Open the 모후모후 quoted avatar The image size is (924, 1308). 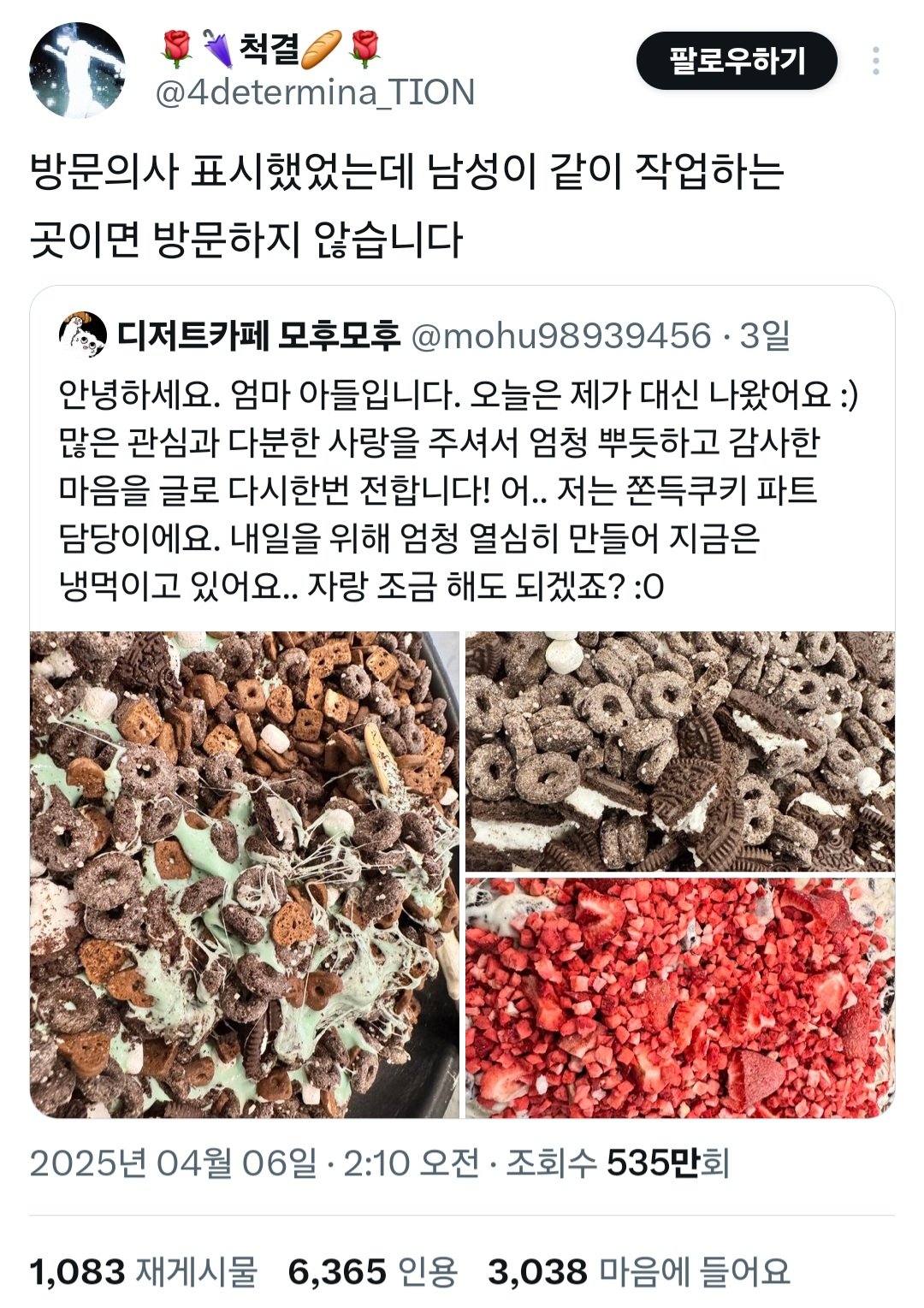coord(82,335)
